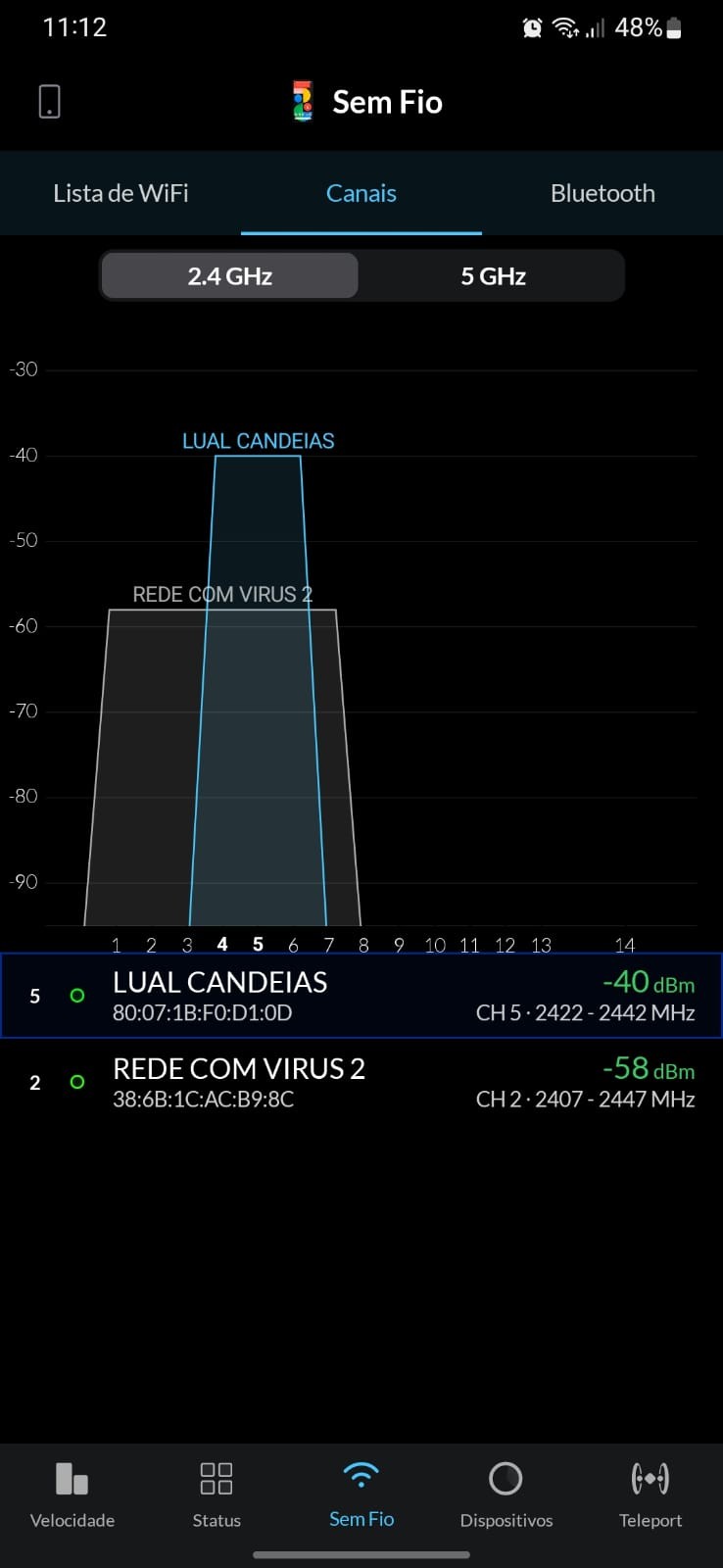Open the Dispositivos tab
Screen dimensions: 723x1568
pos(506,1494)
